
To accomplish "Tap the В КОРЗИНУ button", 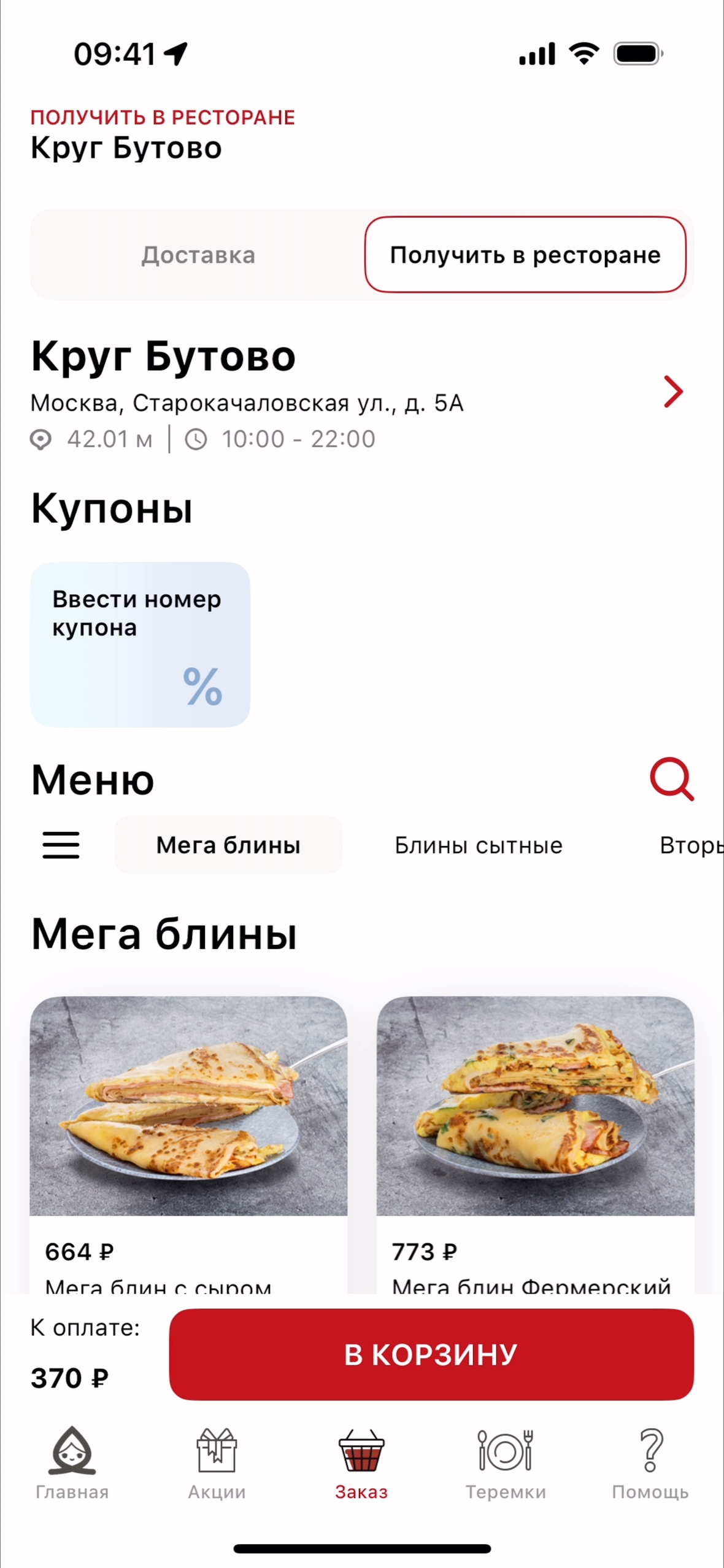I will click(431, 1355).
